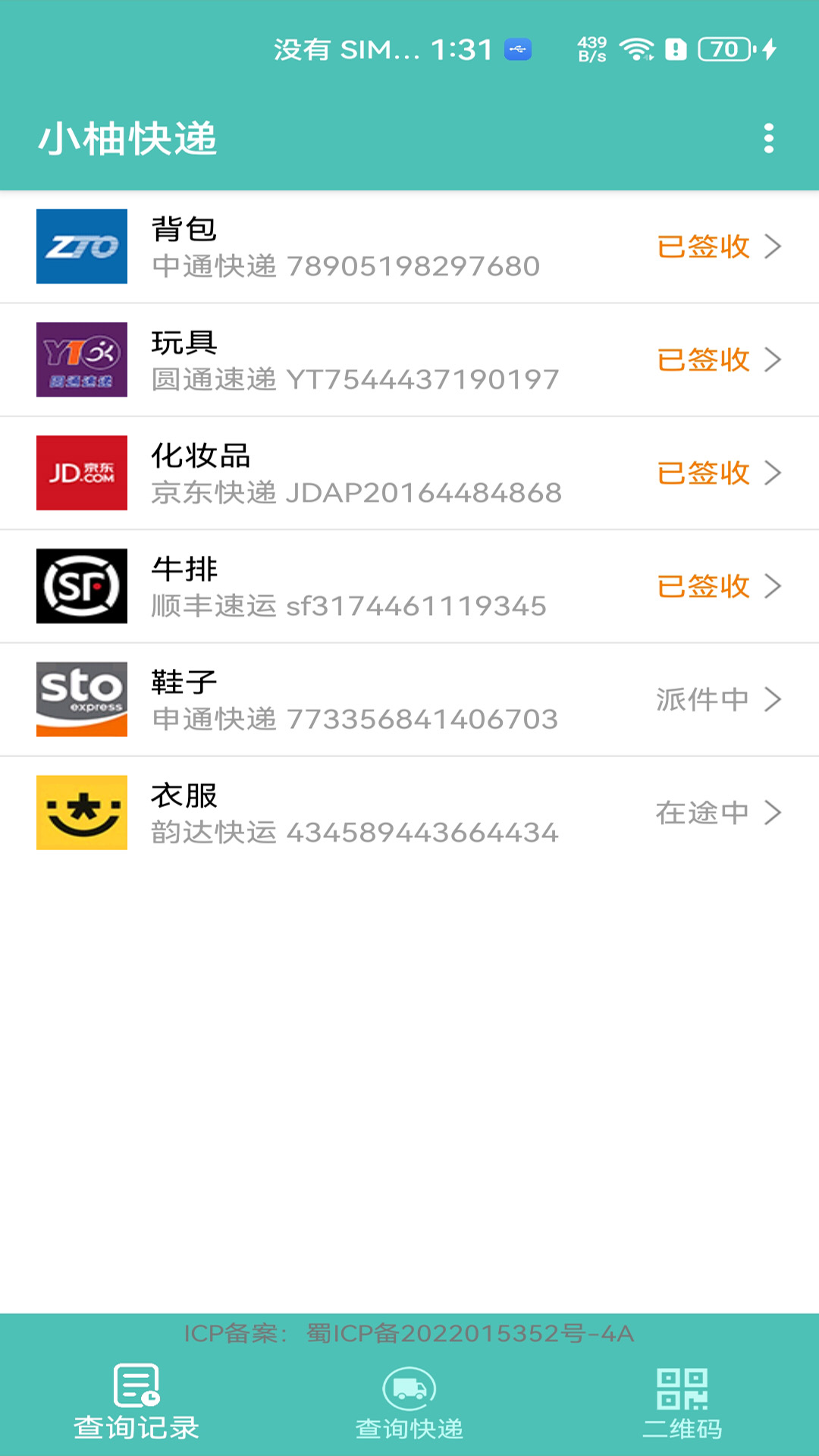
Task: Select the Yunda smiley logo beside 衣服
Action: [x=81, y=811]
